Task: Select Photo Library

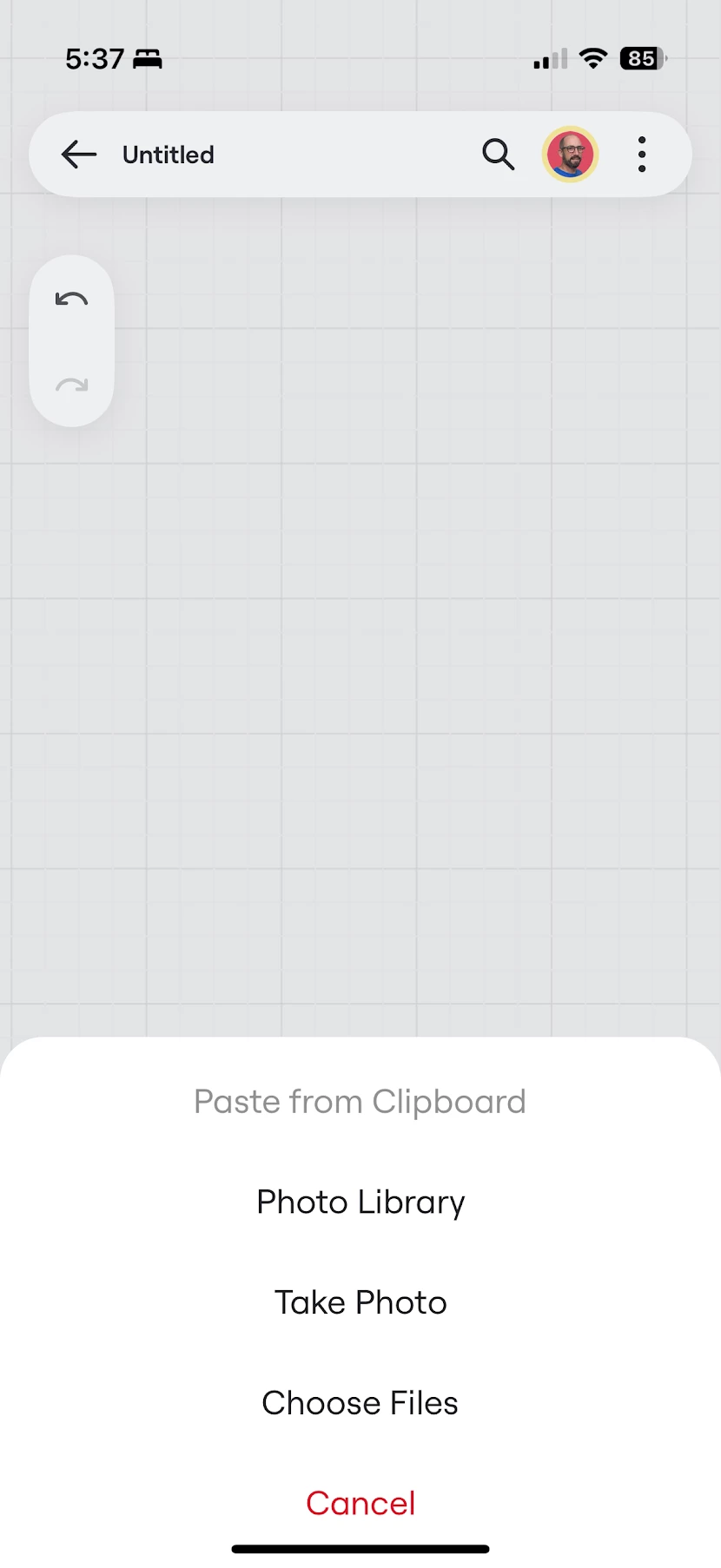Action: pos(360,1202)
